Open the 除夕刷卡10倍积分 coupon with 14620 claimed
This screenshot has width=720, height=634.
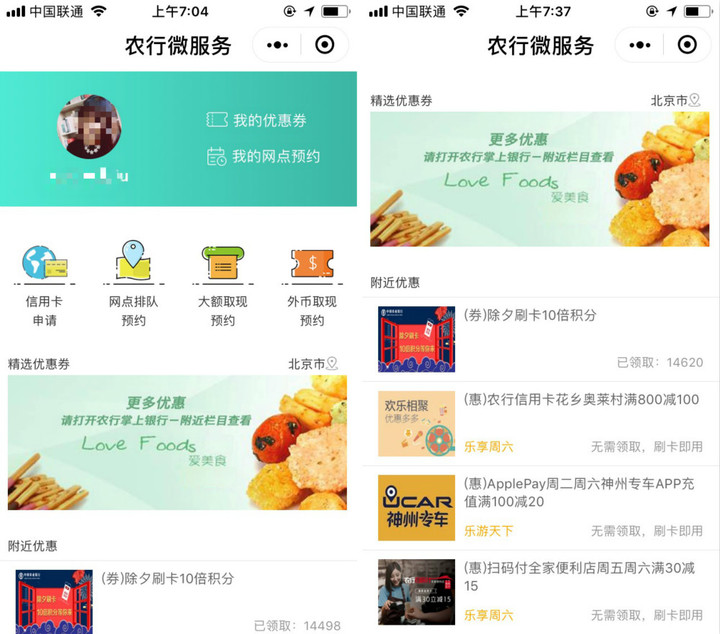[x=540, y=339]
